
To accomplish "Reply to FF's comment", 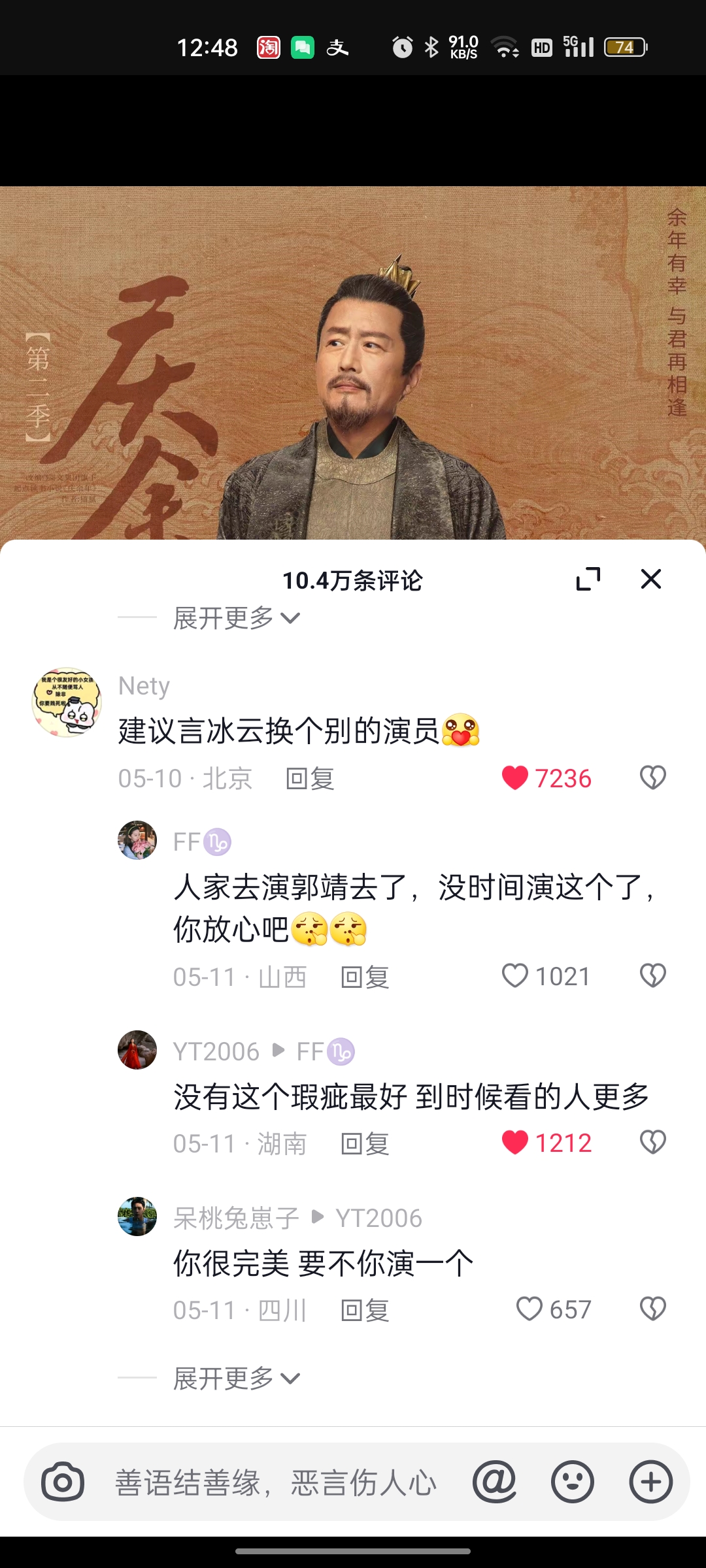I will click(x=365, y=977).
